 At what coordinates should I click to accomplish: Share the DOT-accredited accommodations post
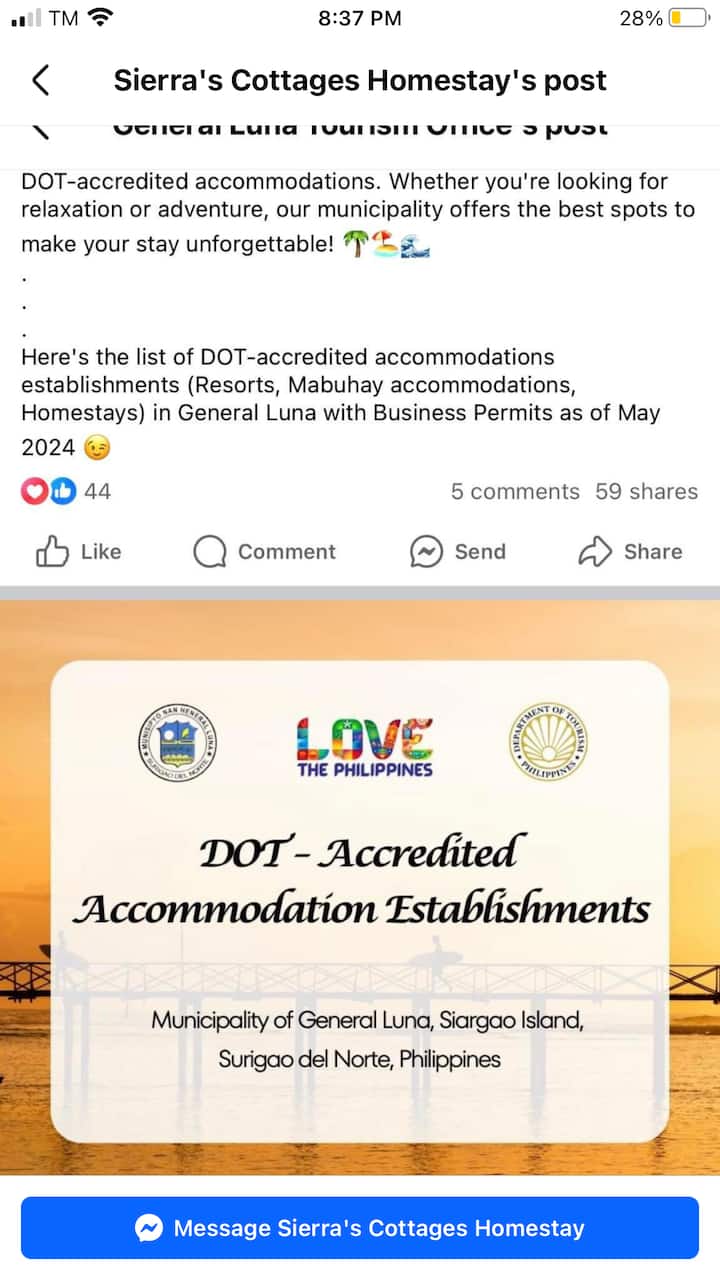coord(630,551)
